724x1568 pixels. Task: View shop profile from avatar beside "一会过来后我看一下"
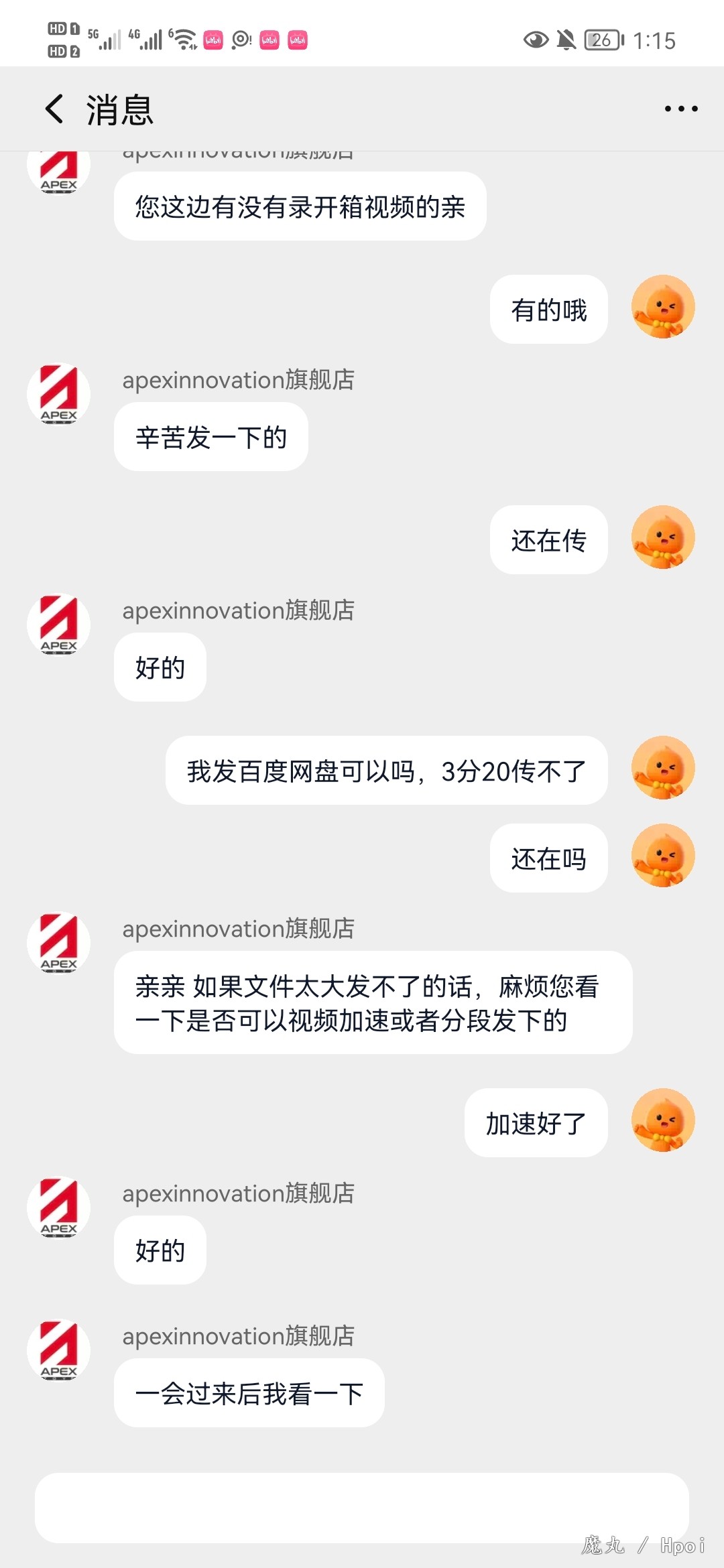click(x=59, y=1351)
